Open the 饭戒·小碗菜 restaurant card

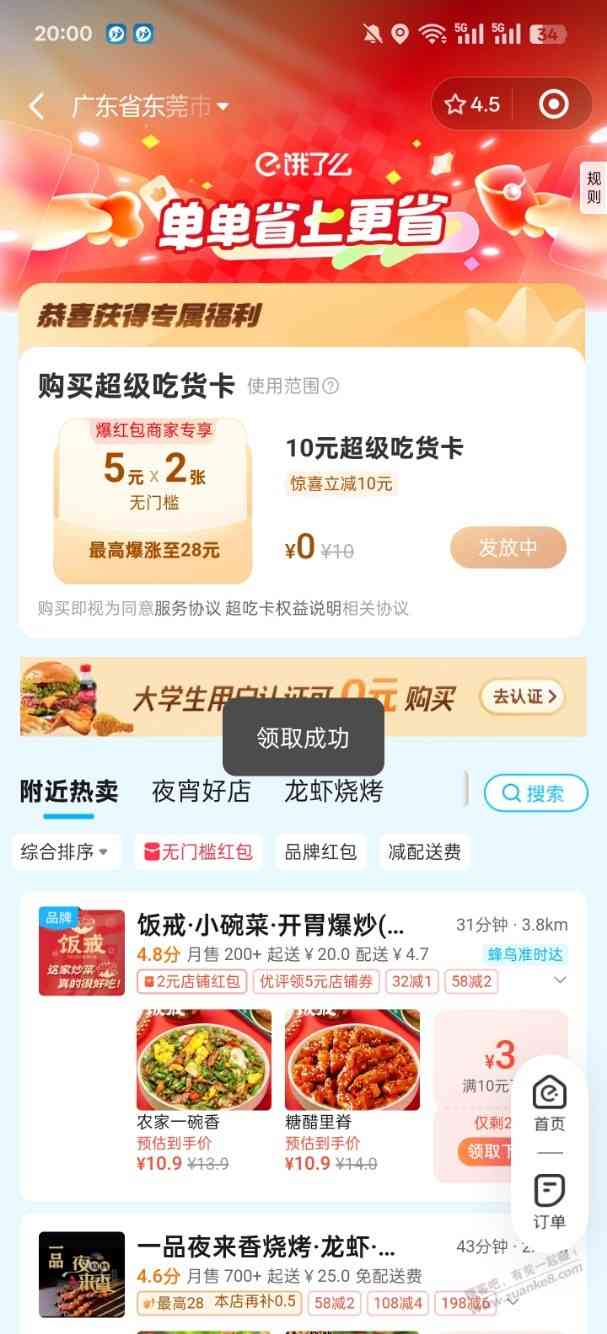[x=270, y=926]
